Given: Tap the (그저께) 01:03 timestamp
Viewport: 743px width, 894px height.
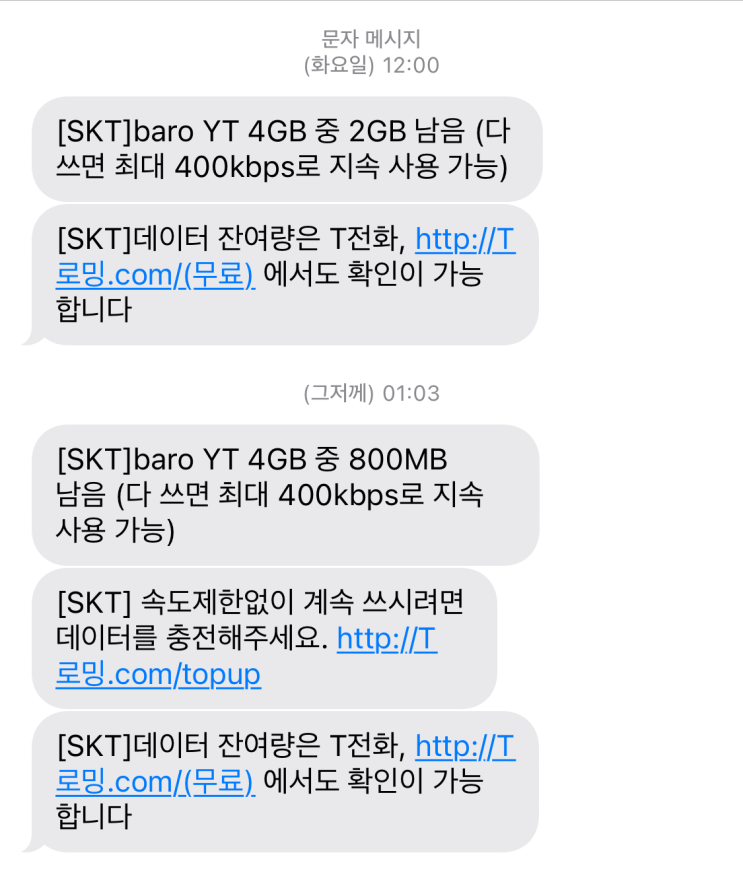Looking at the screenshot, I should [371, 393].
